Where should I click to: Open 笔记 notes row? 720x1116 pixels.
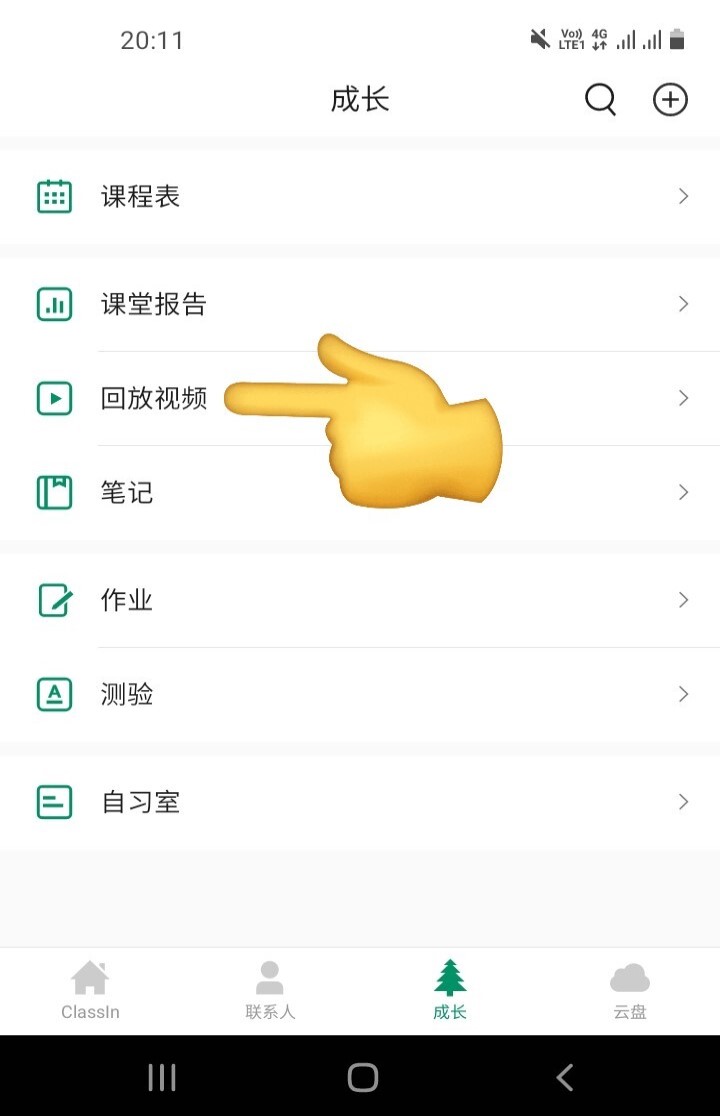pos(360,493)
